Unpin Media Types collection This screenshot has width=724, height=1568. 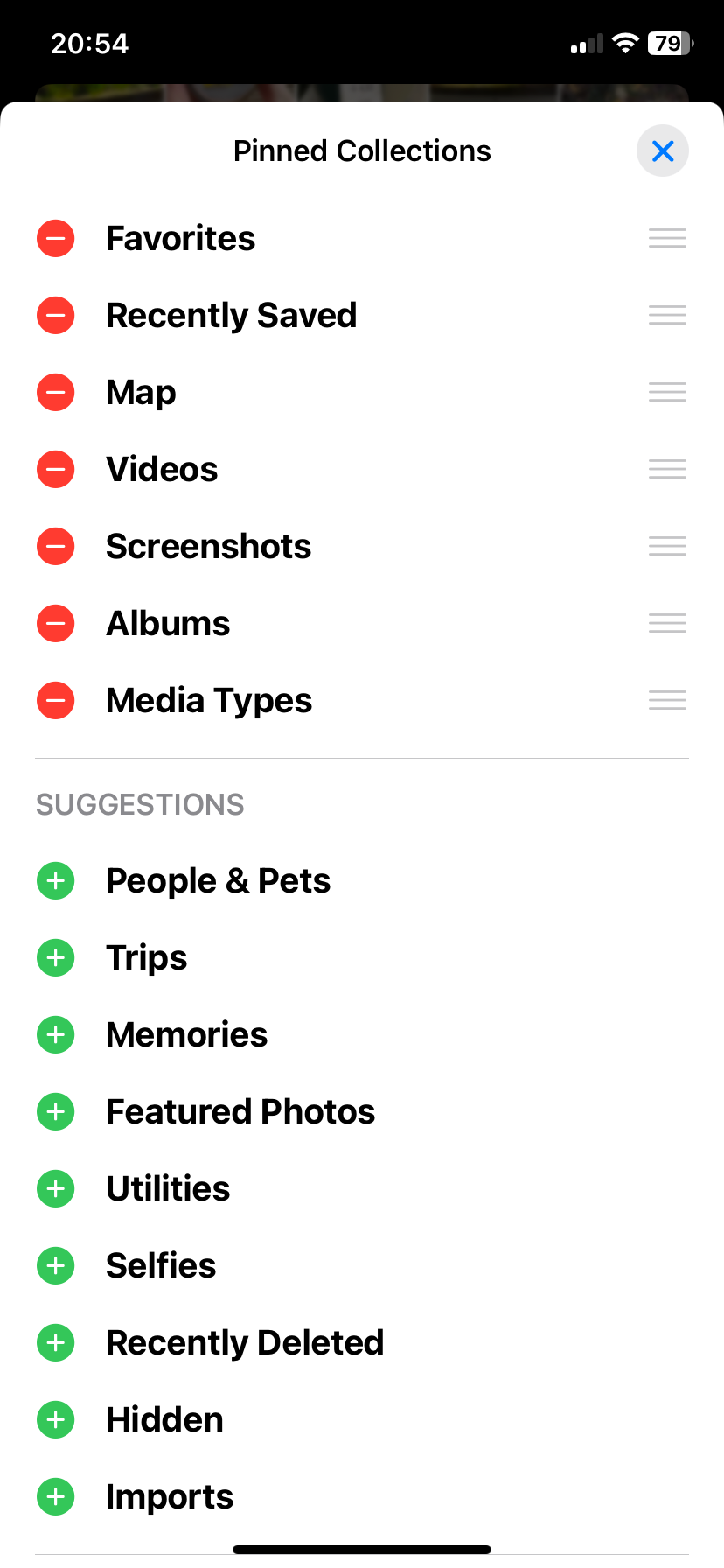56,701
